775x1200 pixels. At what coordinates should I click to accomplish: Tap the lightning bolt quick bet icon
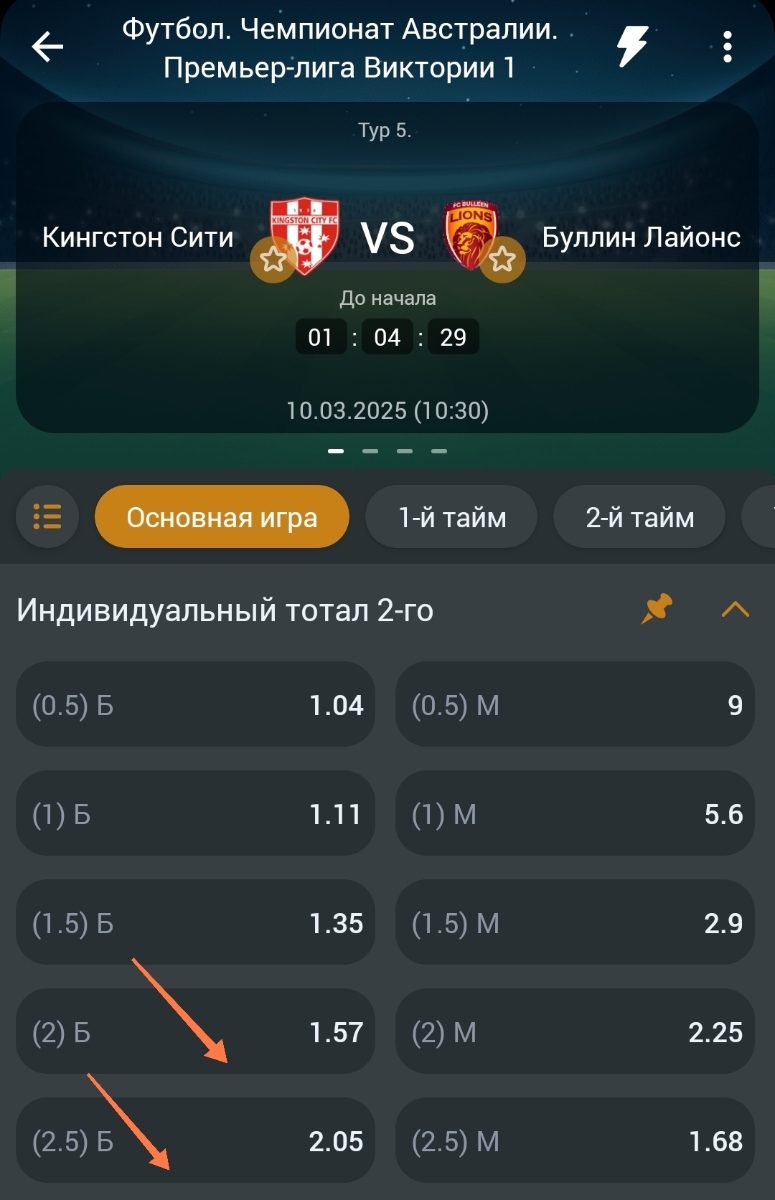tap(632, 47)
